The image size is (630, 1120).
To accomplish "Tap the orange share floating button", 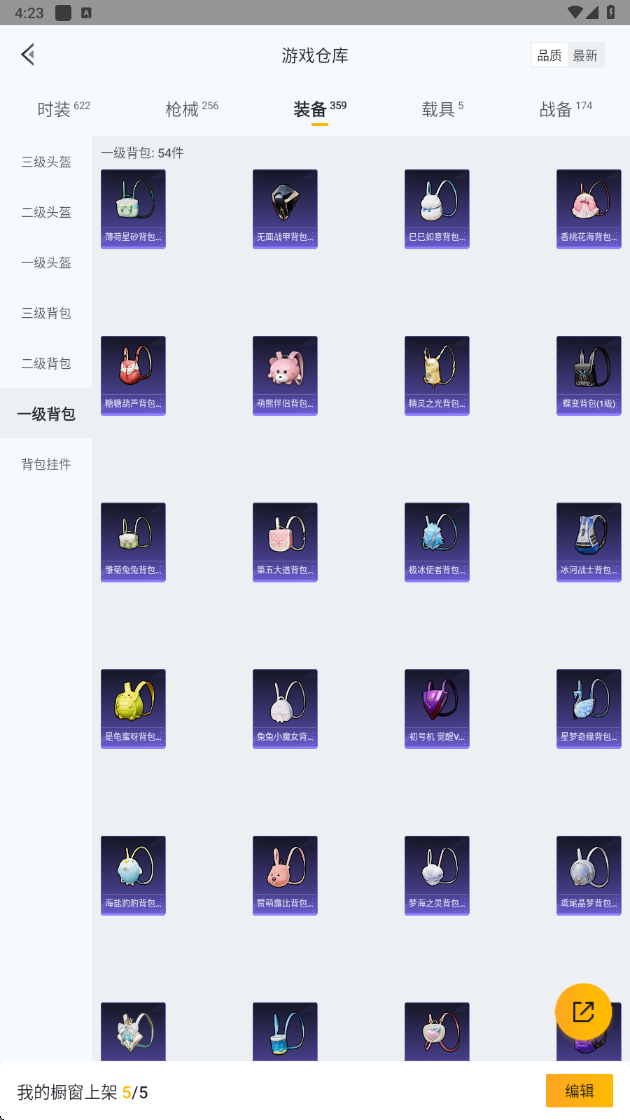I will point(583,1011).
